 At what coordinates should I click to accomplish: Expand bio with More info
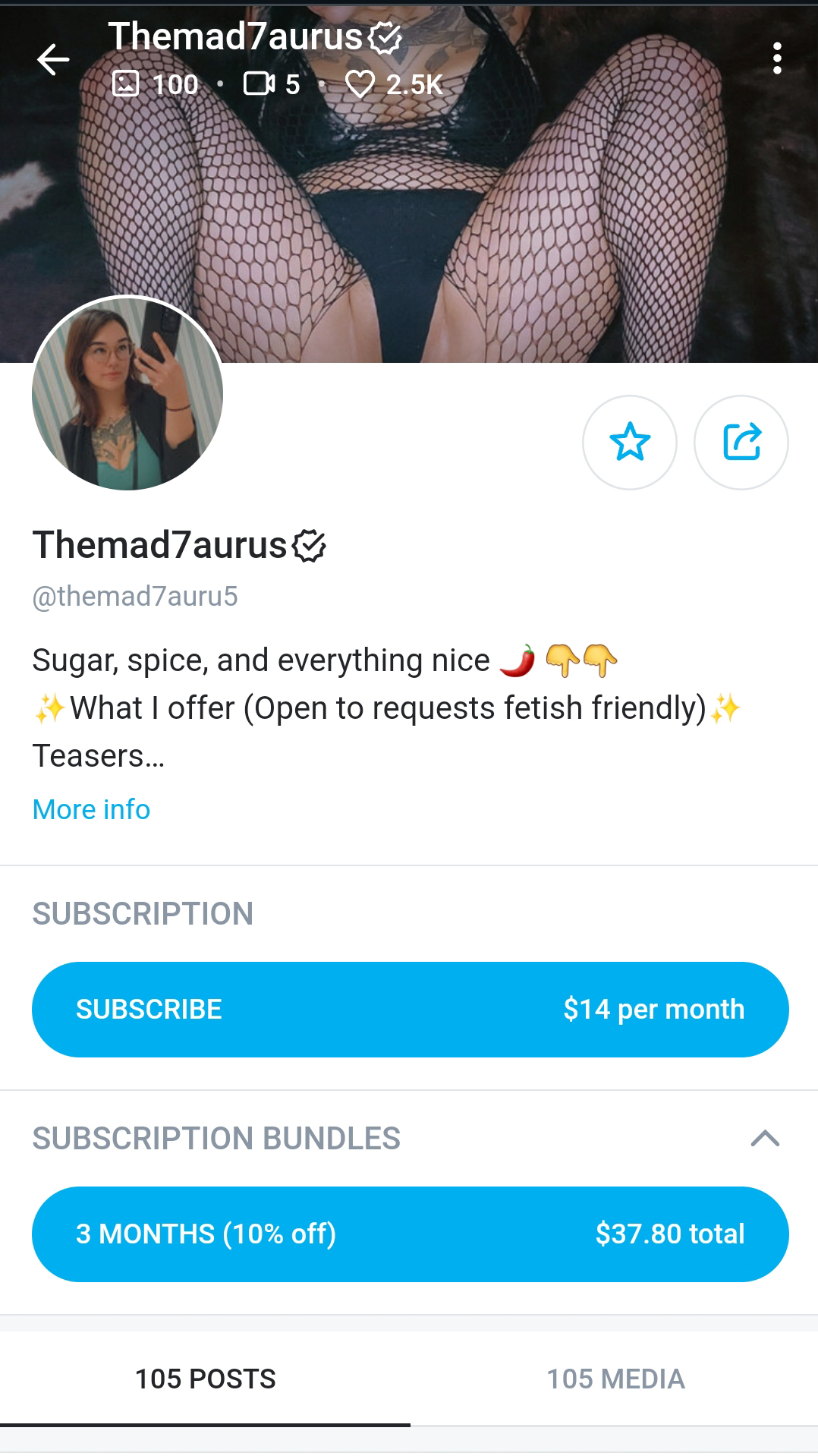pos(91,809)
